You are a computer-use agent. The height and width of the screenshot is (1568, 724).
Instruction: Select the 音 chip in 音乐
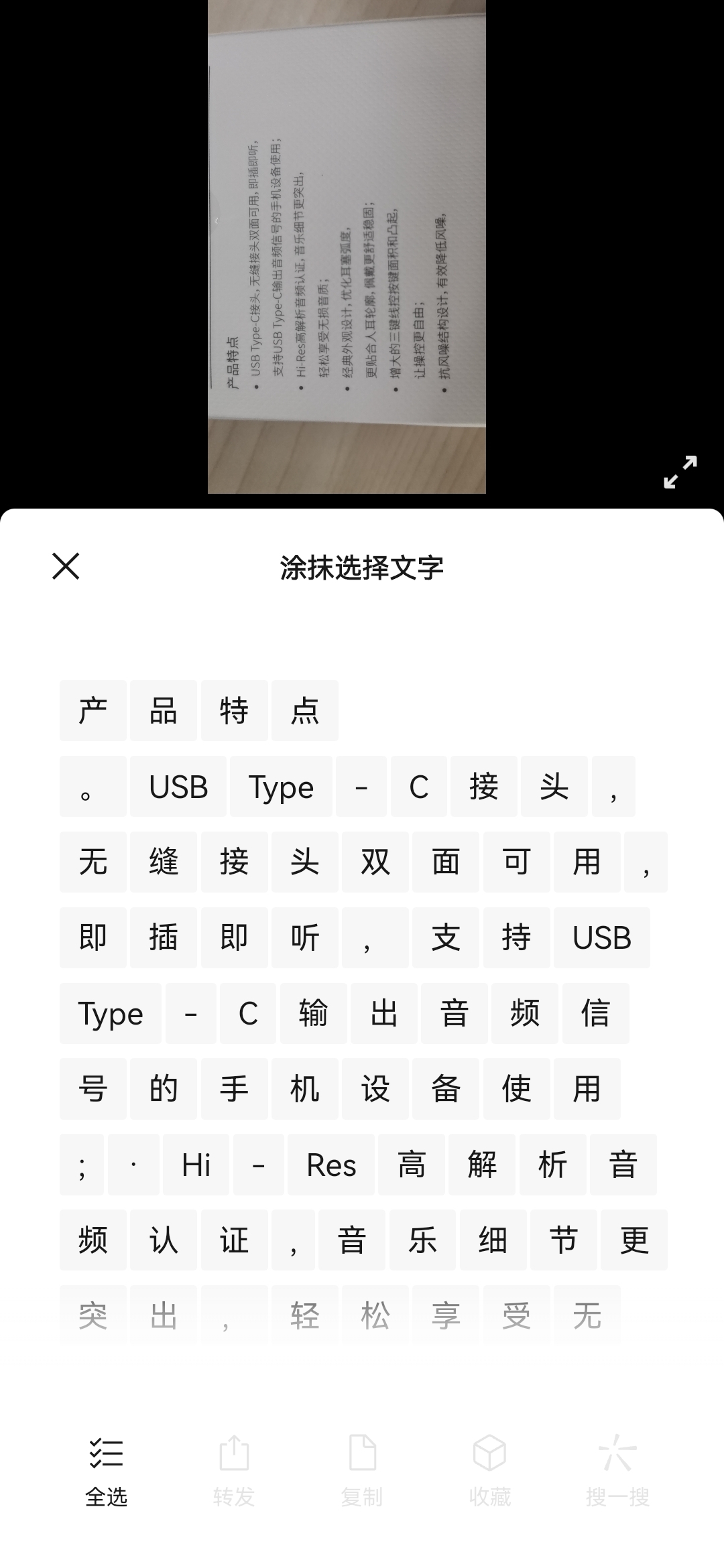[x=351, y=1240]
